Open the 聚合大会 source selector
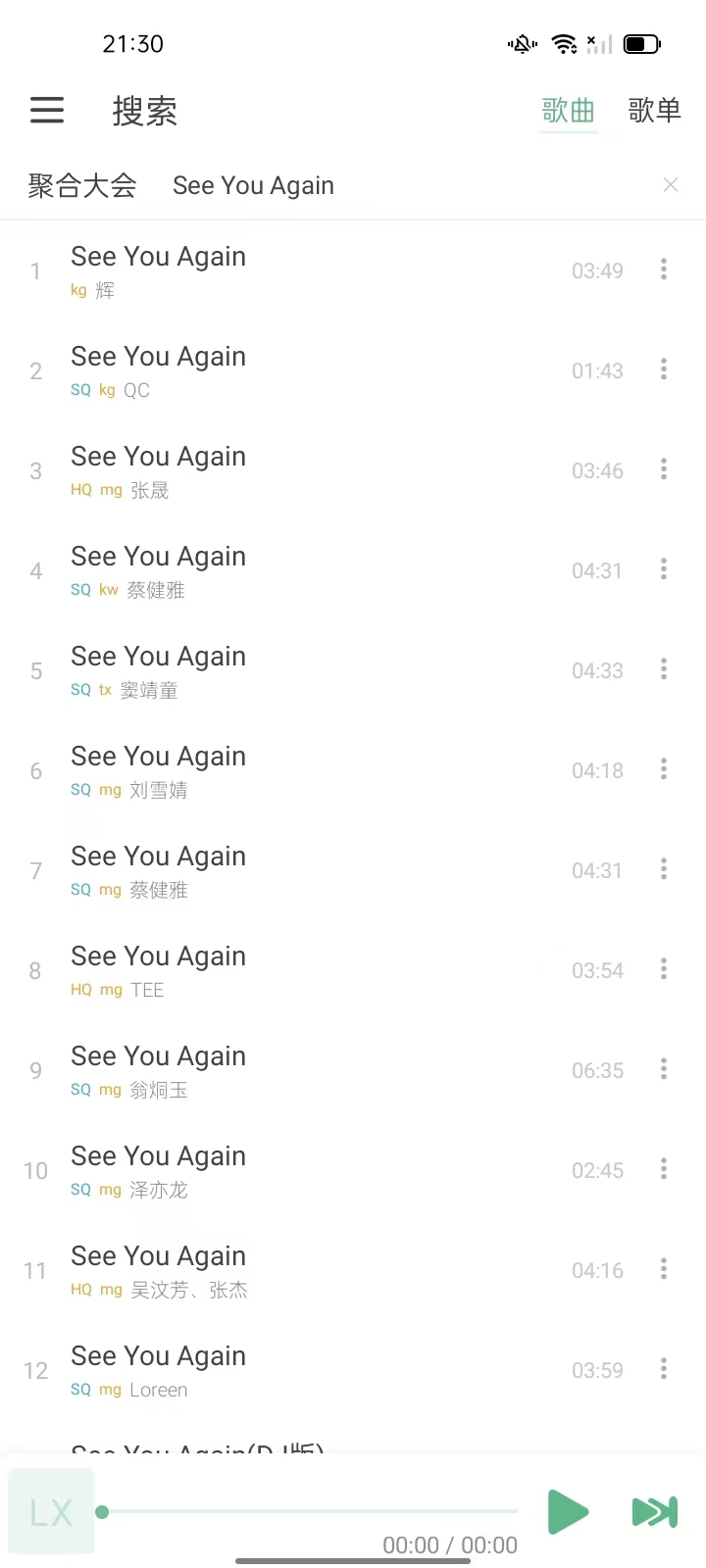706x1568 pixels. 82,185
